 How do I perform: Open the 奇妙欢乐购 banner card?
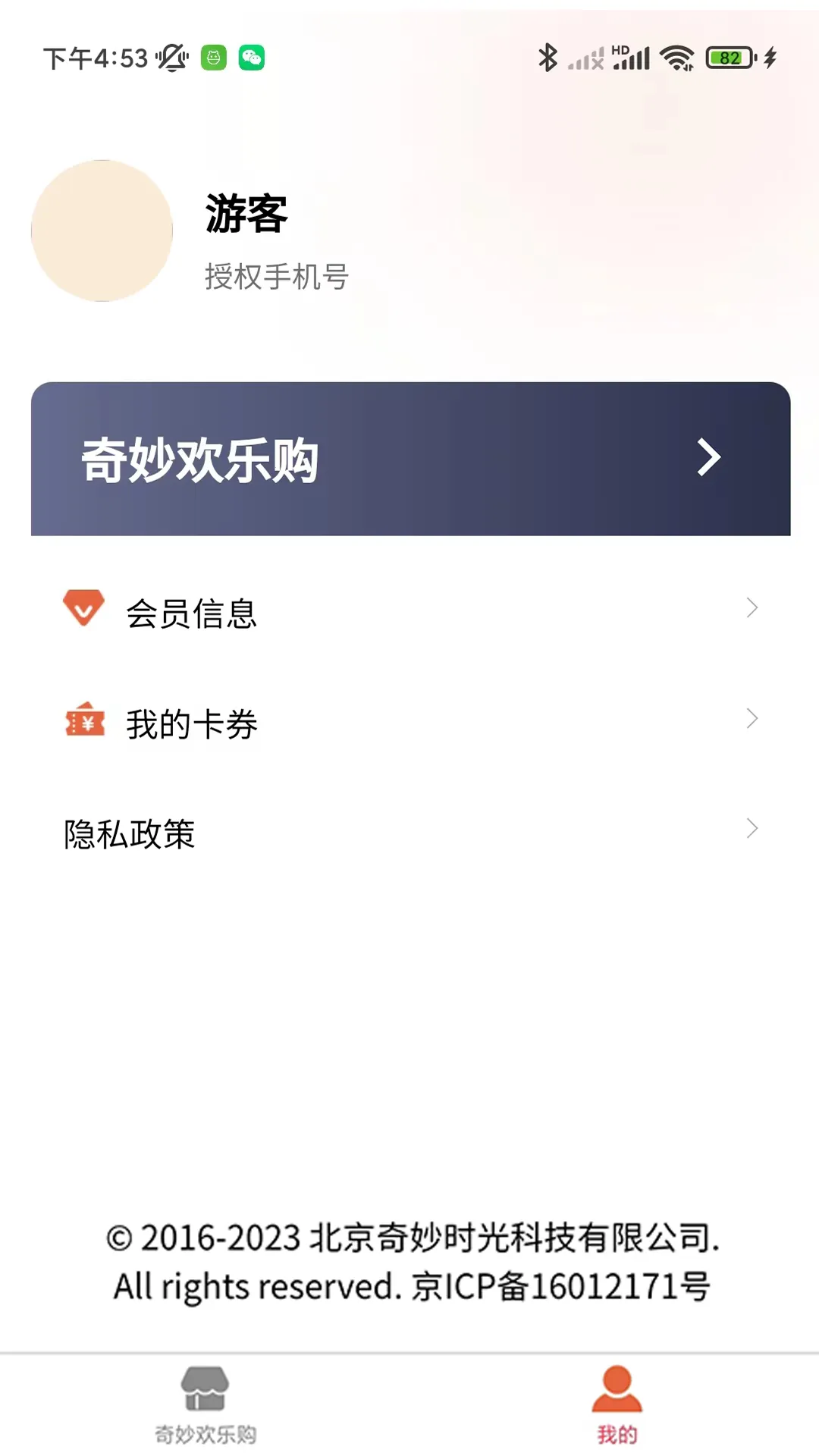pyautogui.click(x=409, y=459)
